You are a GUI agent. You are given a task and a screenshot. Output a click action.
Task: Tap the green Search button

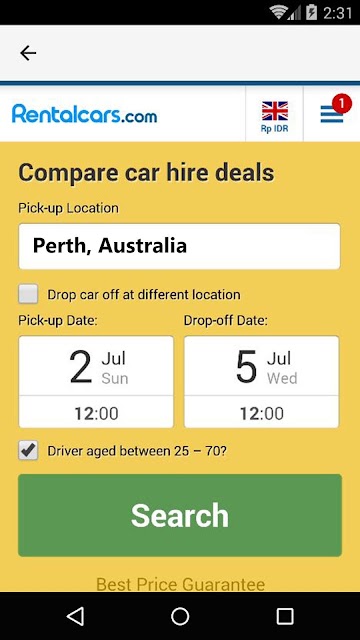(x=180, y=515)
